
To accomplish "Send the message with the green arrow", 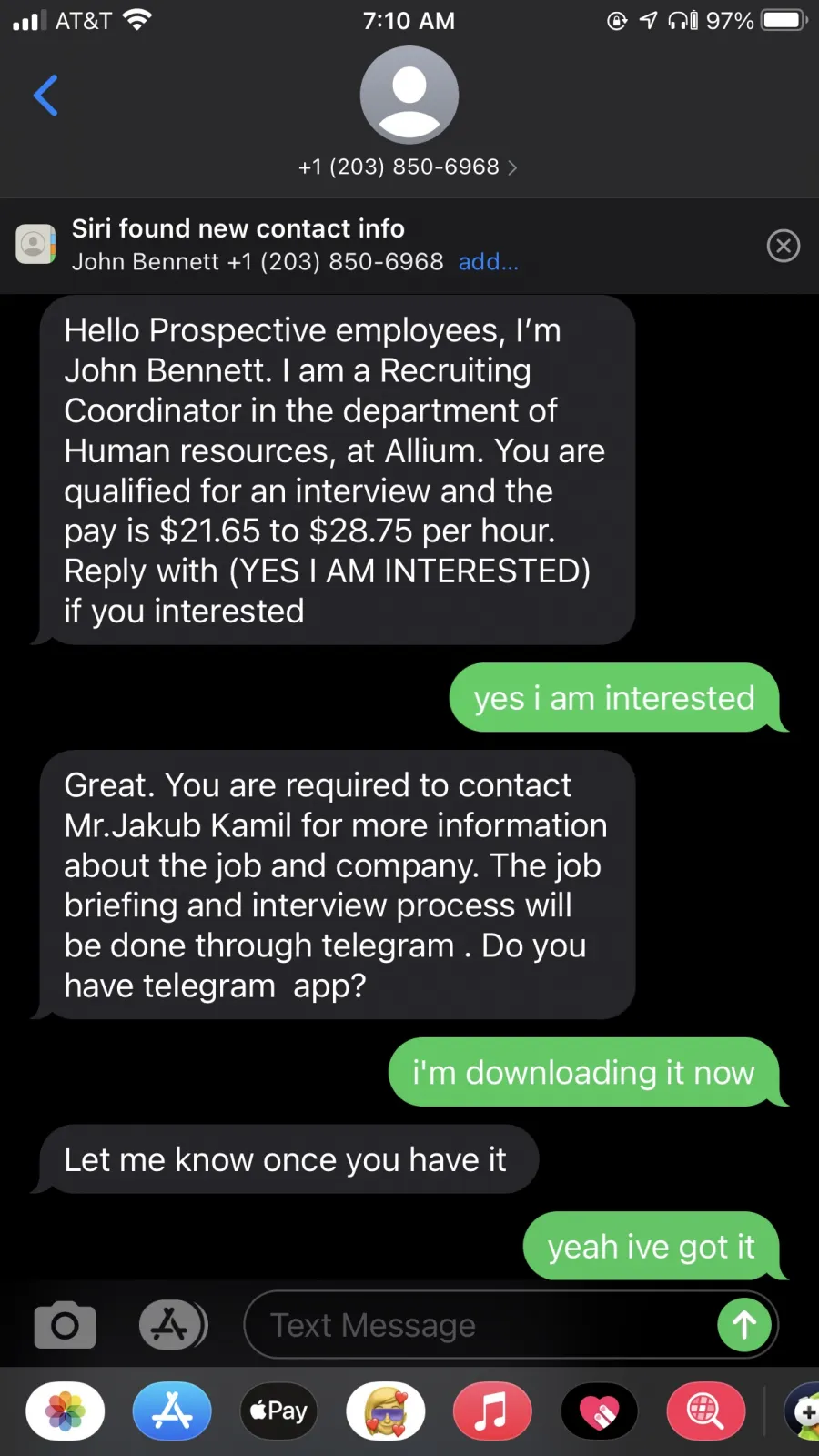I will [744, 1325].
